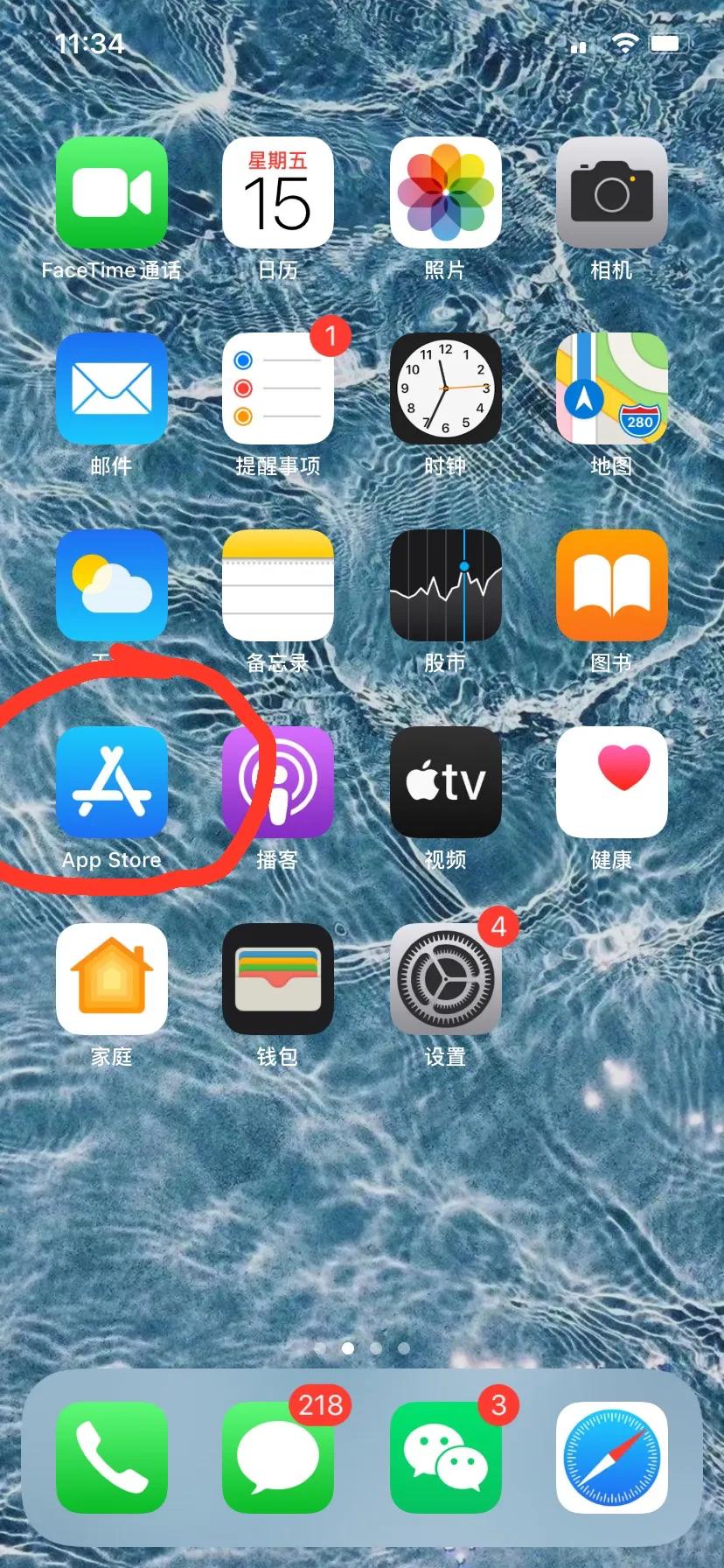Screen dimensions: 724x1568
Task: Open the Home app
Action: (111, 979)
